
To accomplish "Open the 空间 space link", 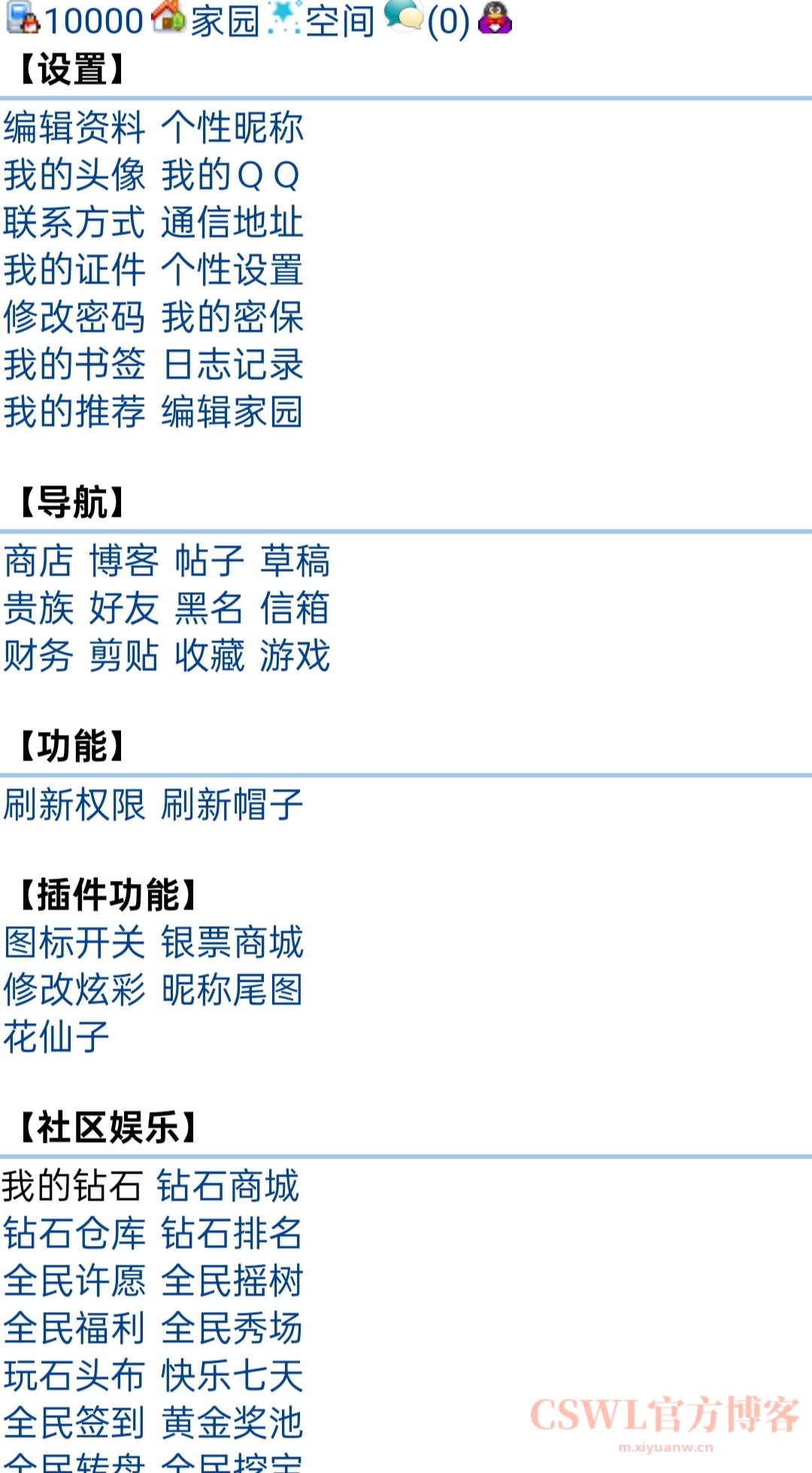I will (x=339, y=21).
